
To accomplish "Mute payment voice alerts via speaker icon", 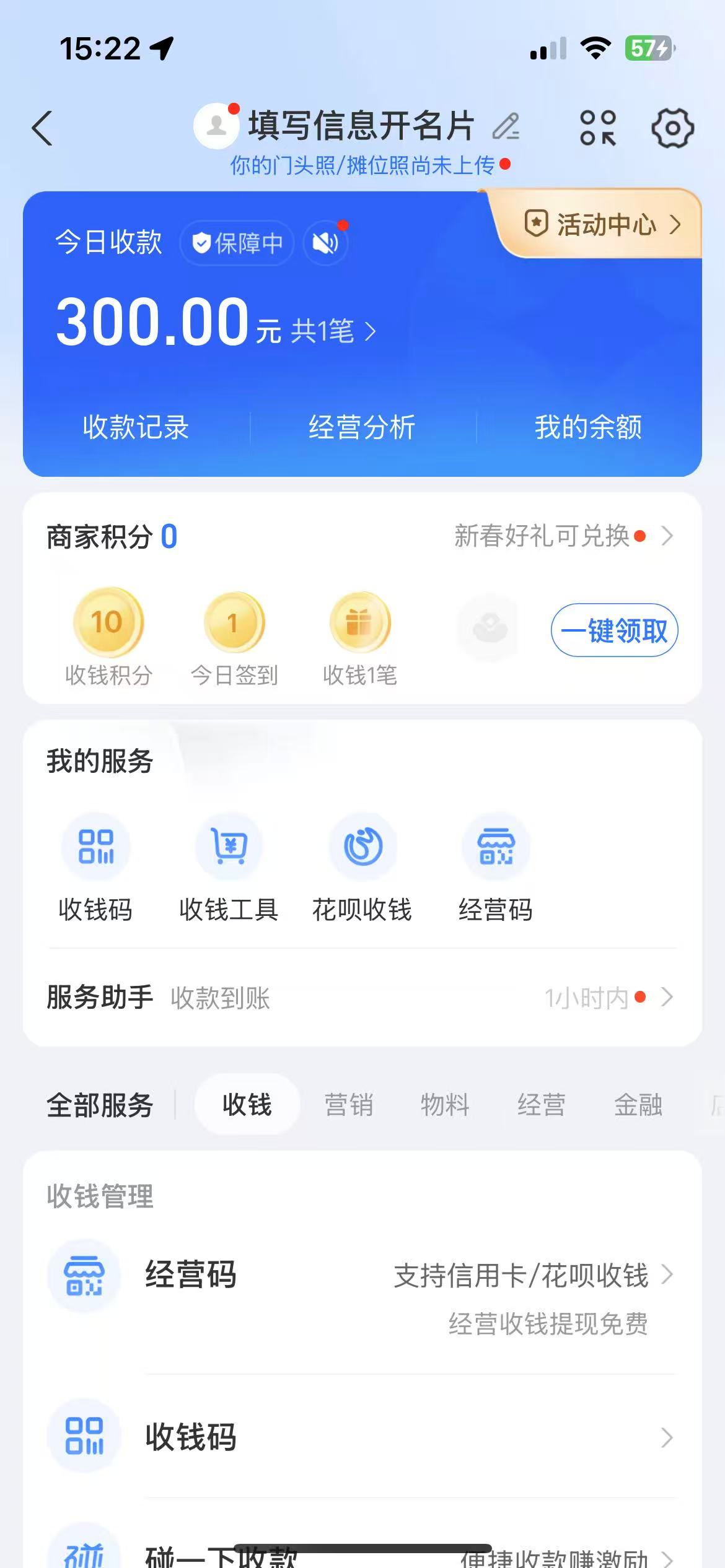I will point(325,243).
